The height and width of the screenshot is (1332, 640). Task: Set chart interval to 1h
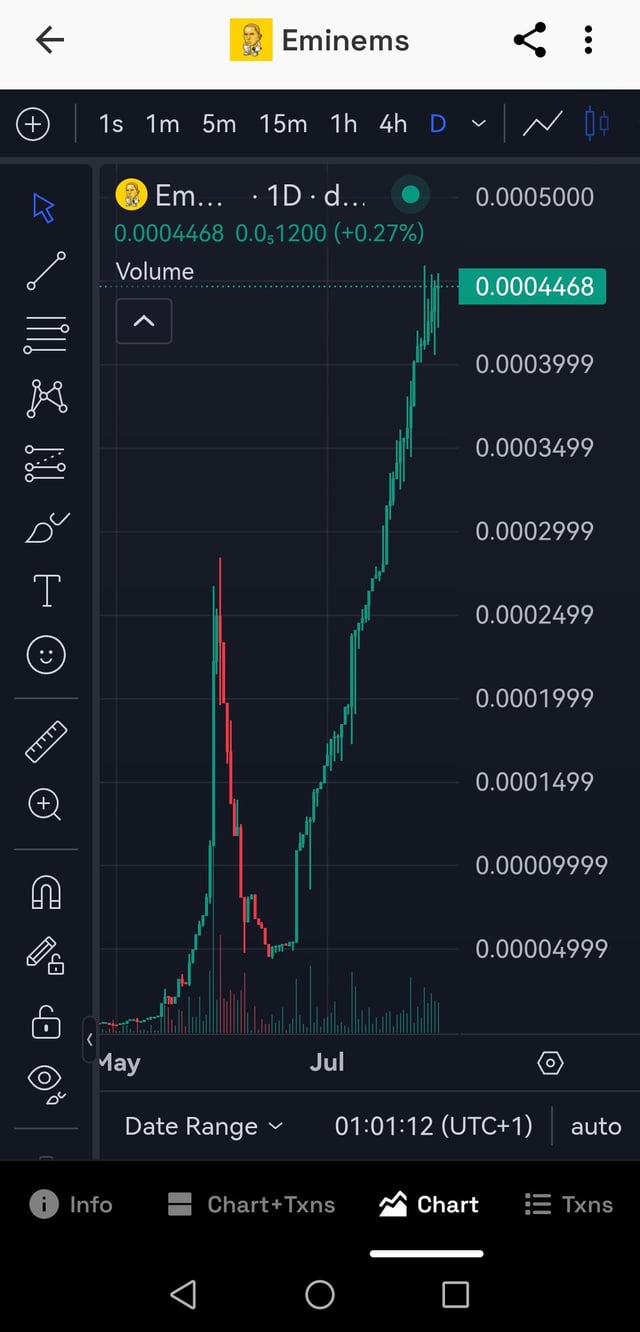click(x=343, y=124)
